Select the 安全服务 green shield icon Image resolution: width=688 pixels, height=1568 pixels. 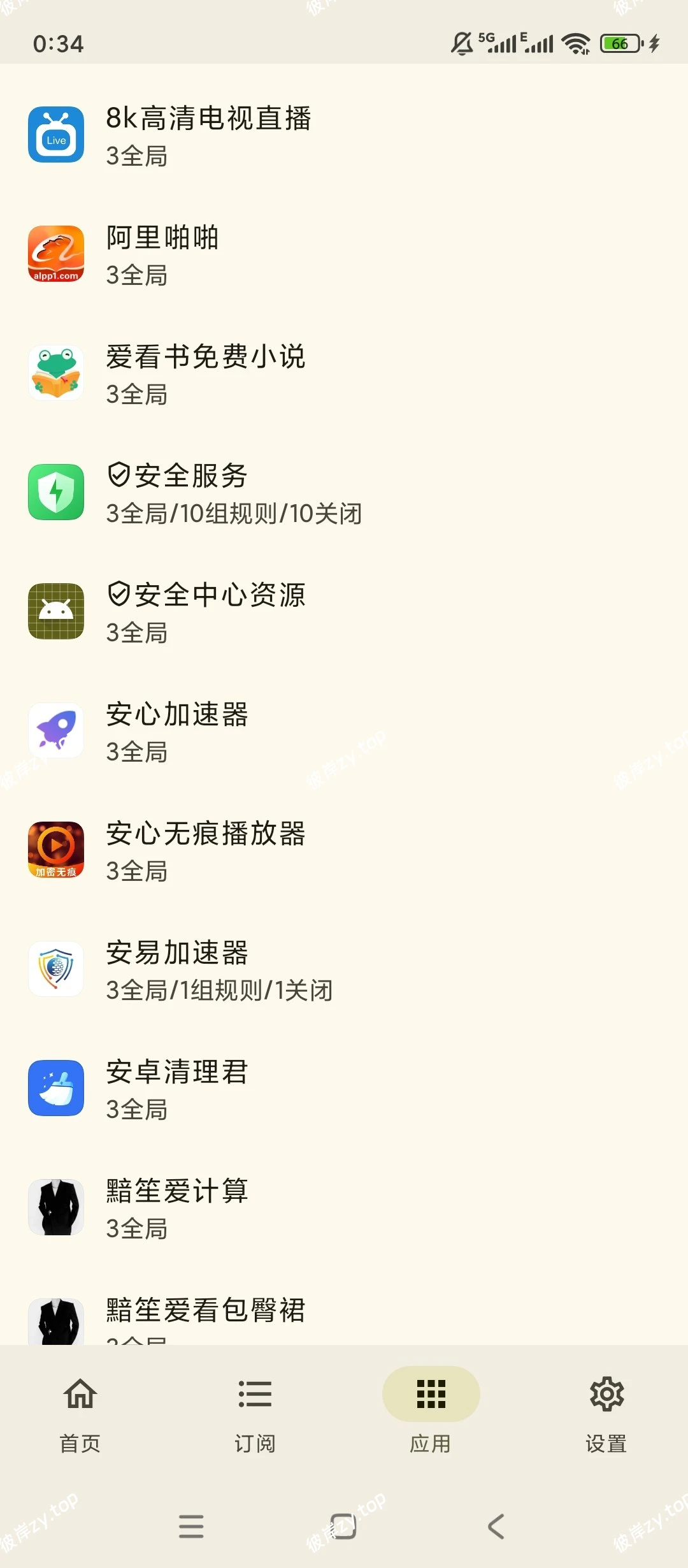coord(56,492)
